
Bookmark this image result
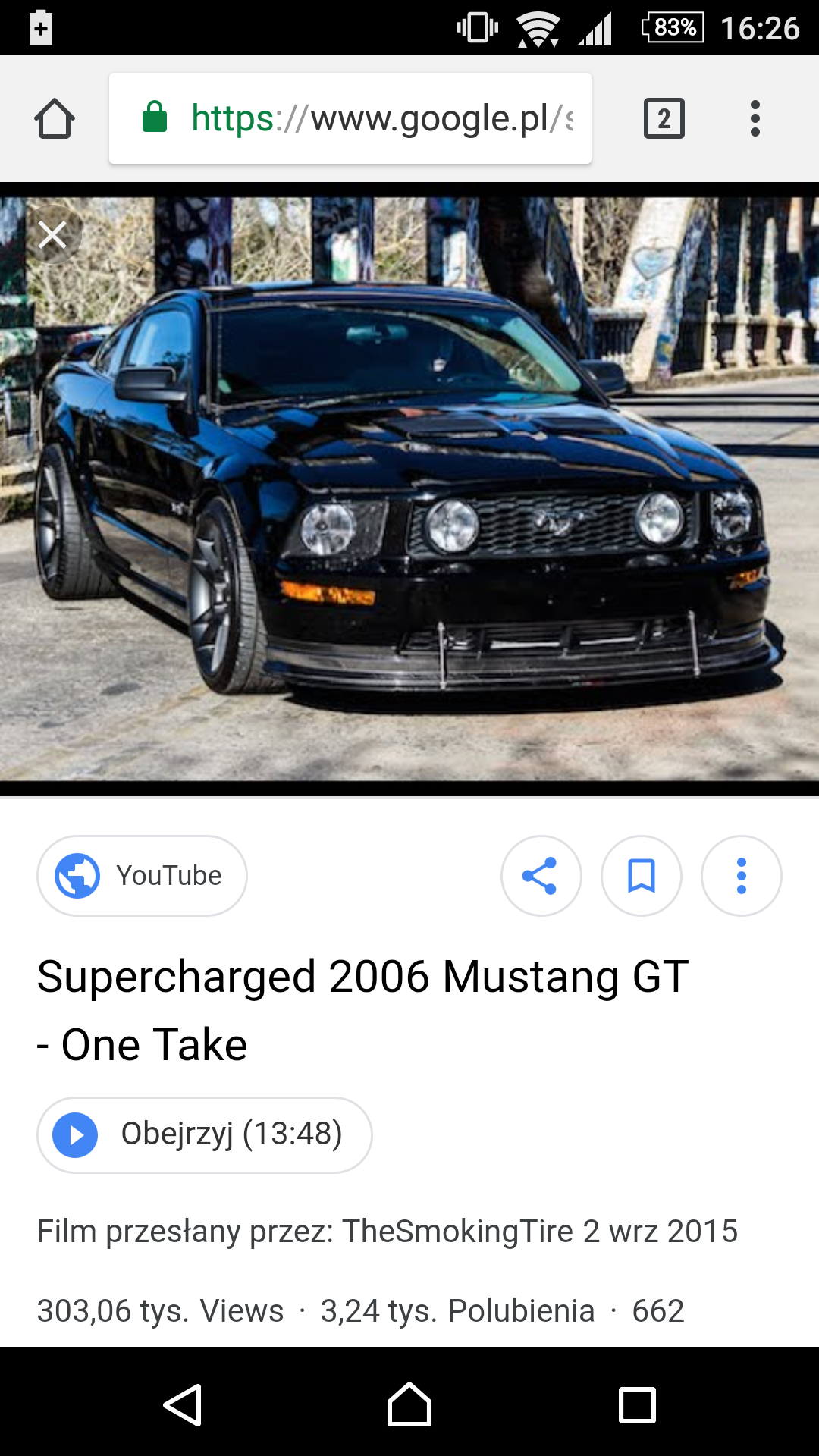click(x=641, y=876)
